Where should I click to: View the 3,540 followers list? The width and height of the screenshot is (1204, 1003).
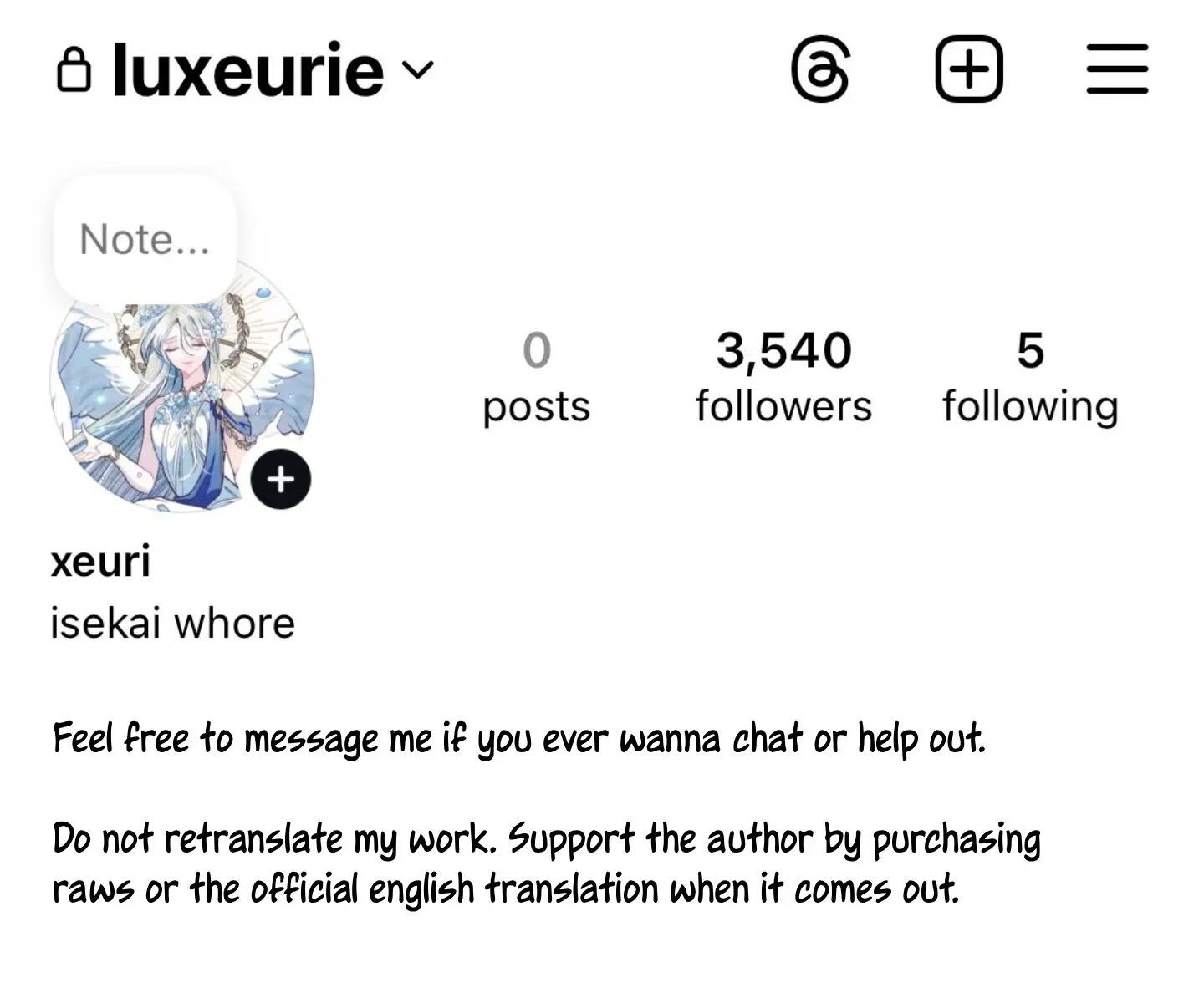tap(783, 376)
